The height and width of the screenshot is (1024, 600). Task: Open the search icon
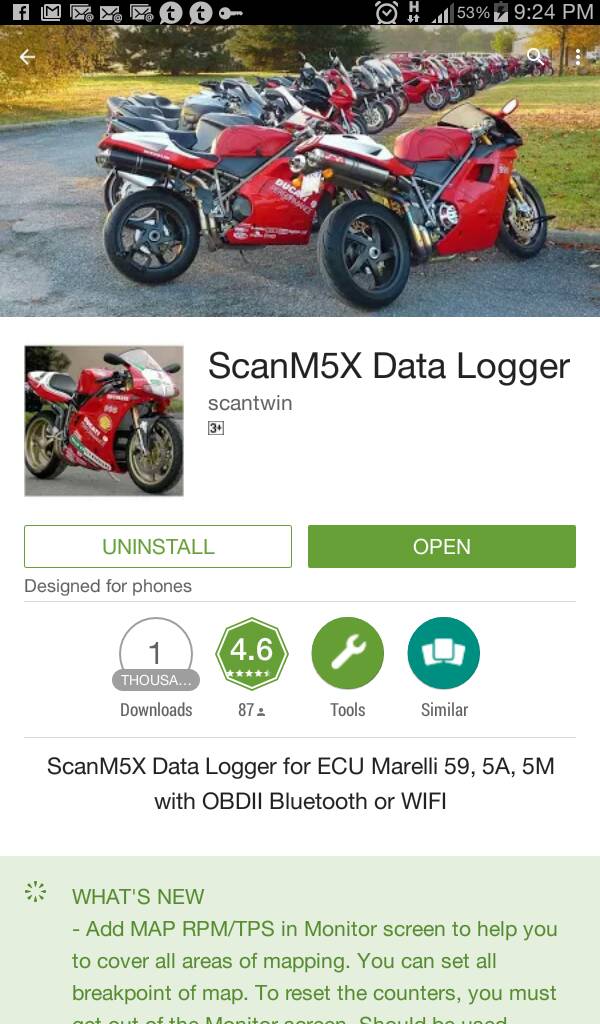pyautogui.click(x=536, y=57)
